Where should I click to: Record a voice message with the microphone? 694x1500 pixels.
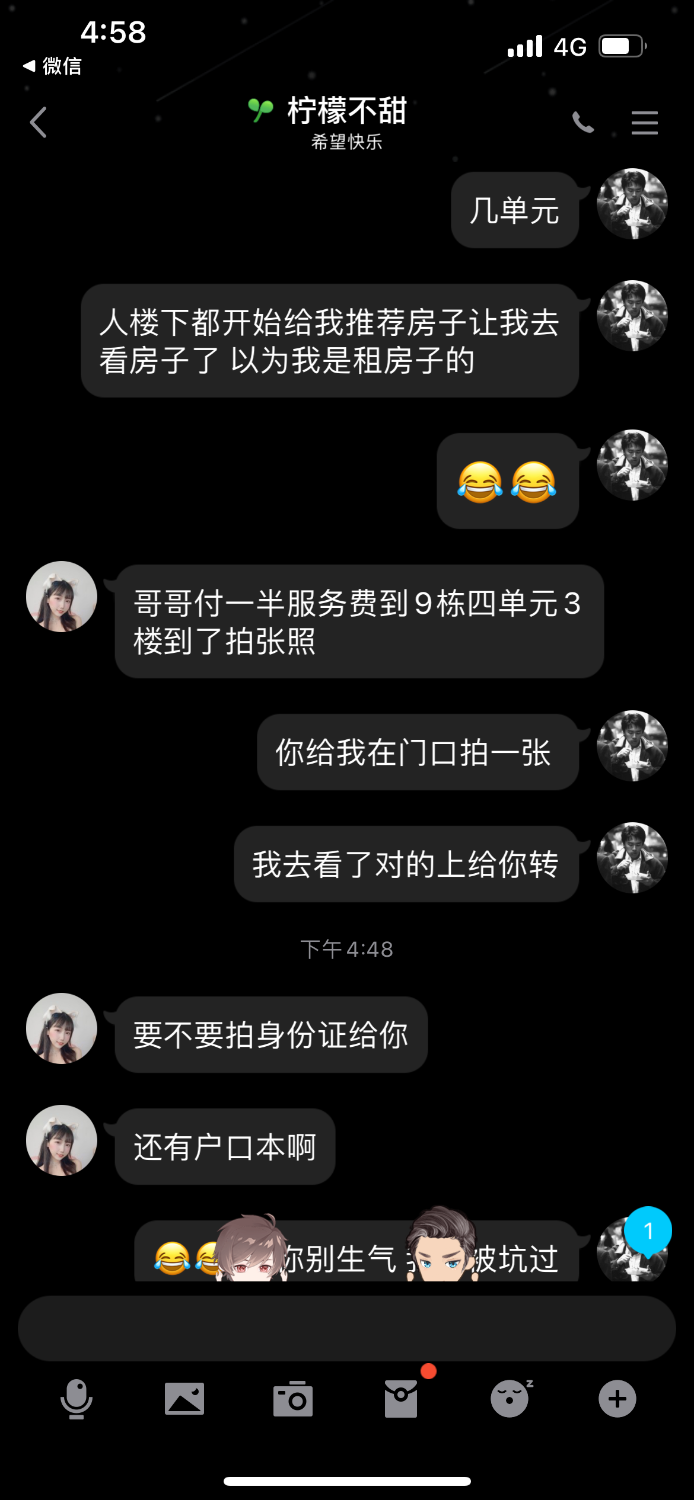click(x=76, y=1399)
